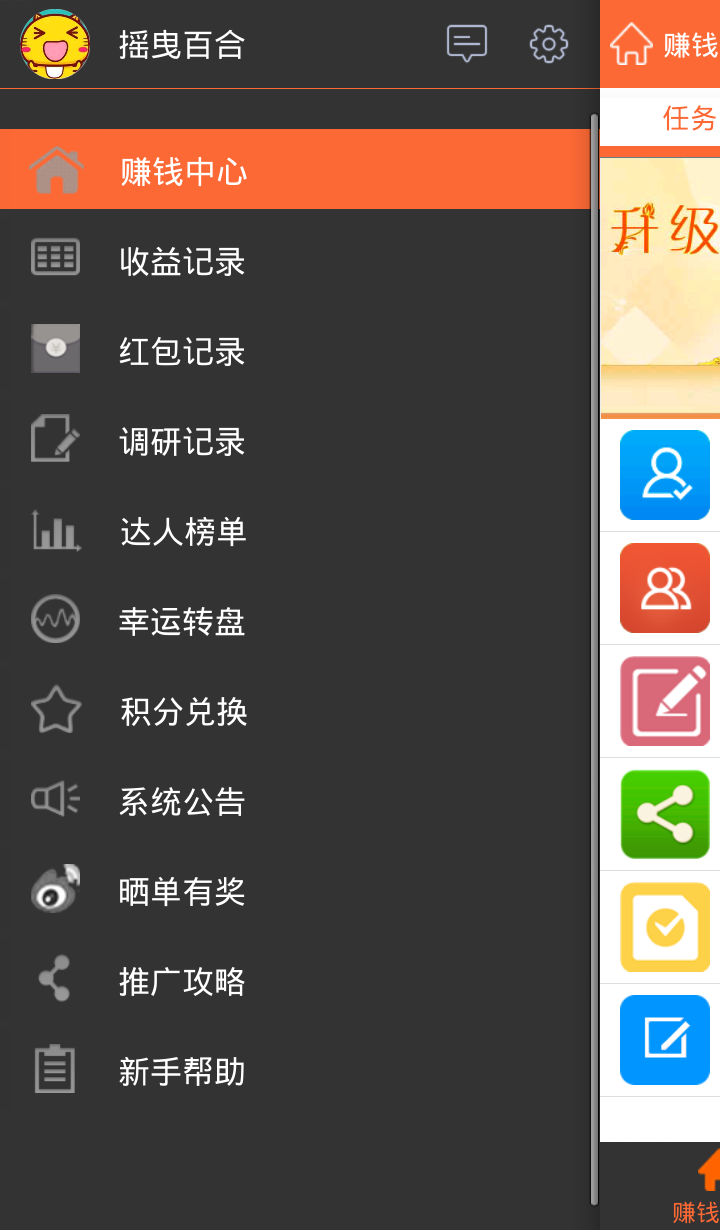
Task: Go to 调研记录
Action: tap(295, 441)
